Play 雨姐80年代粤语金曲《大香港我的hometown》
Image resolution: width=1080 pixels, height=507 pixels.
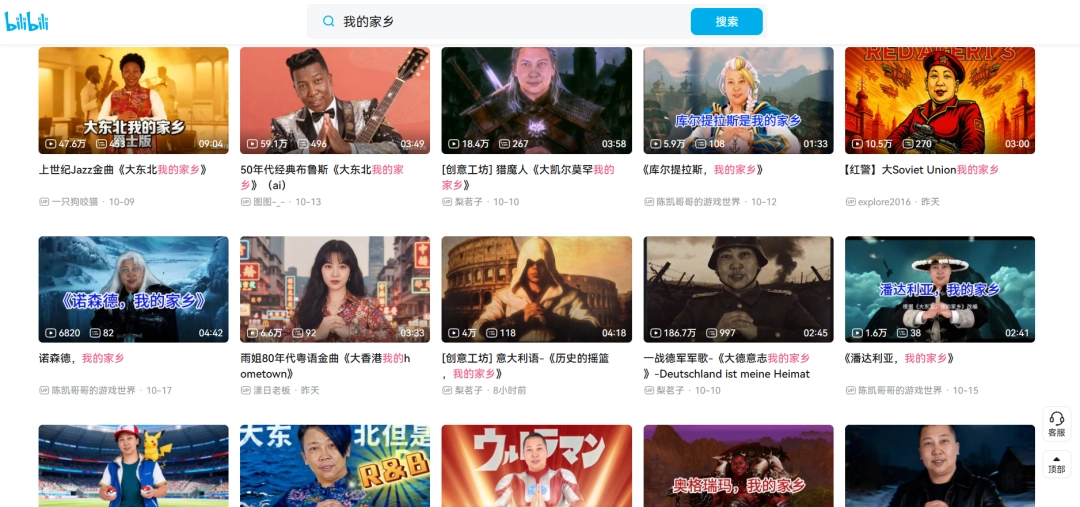pyautogui.click(x=335, y=289)
